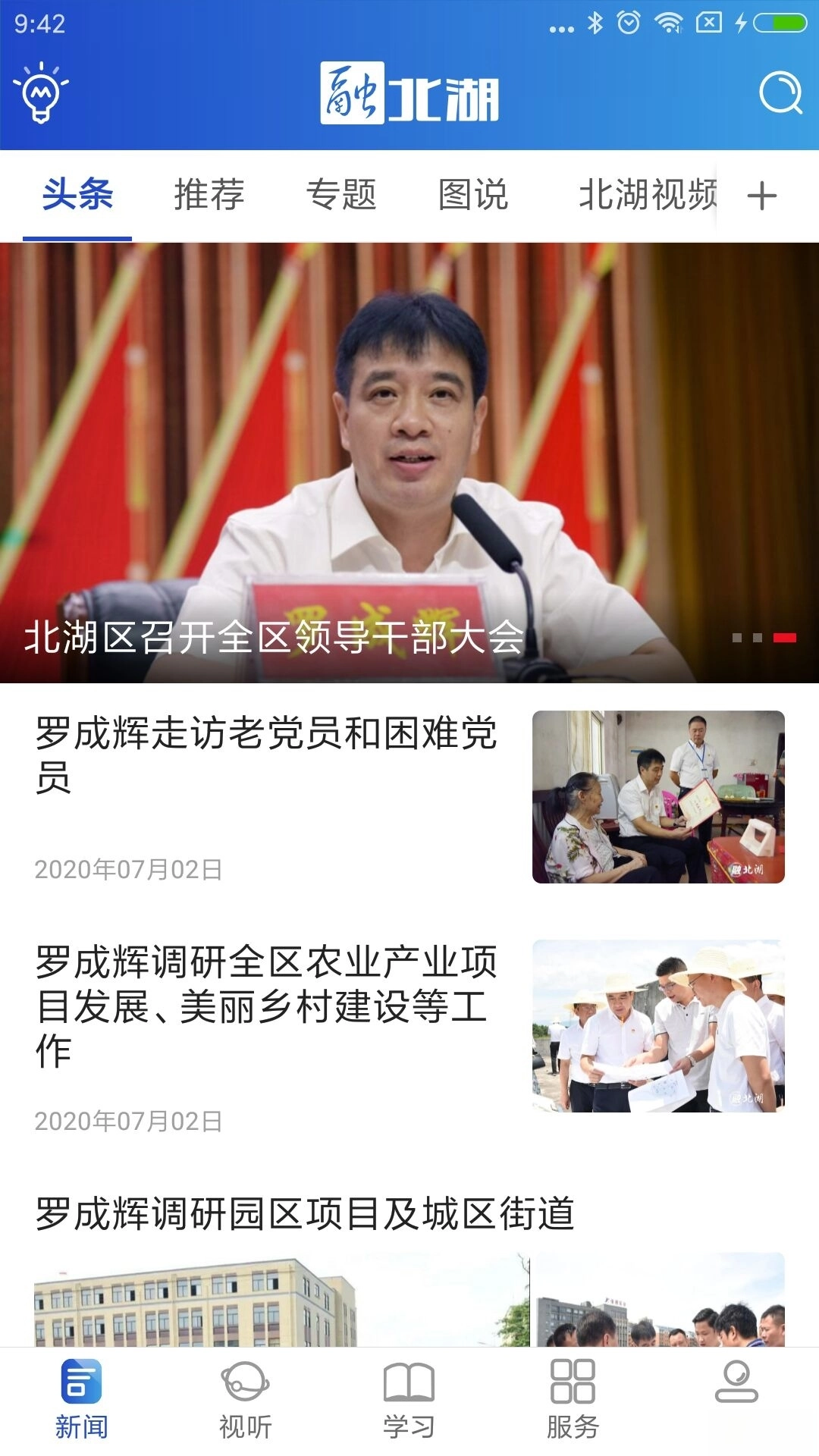Switch to the 推荐 tab
Image resolution: width=819 pixels, height=1456 pixels.
click(x=209, y=196)
